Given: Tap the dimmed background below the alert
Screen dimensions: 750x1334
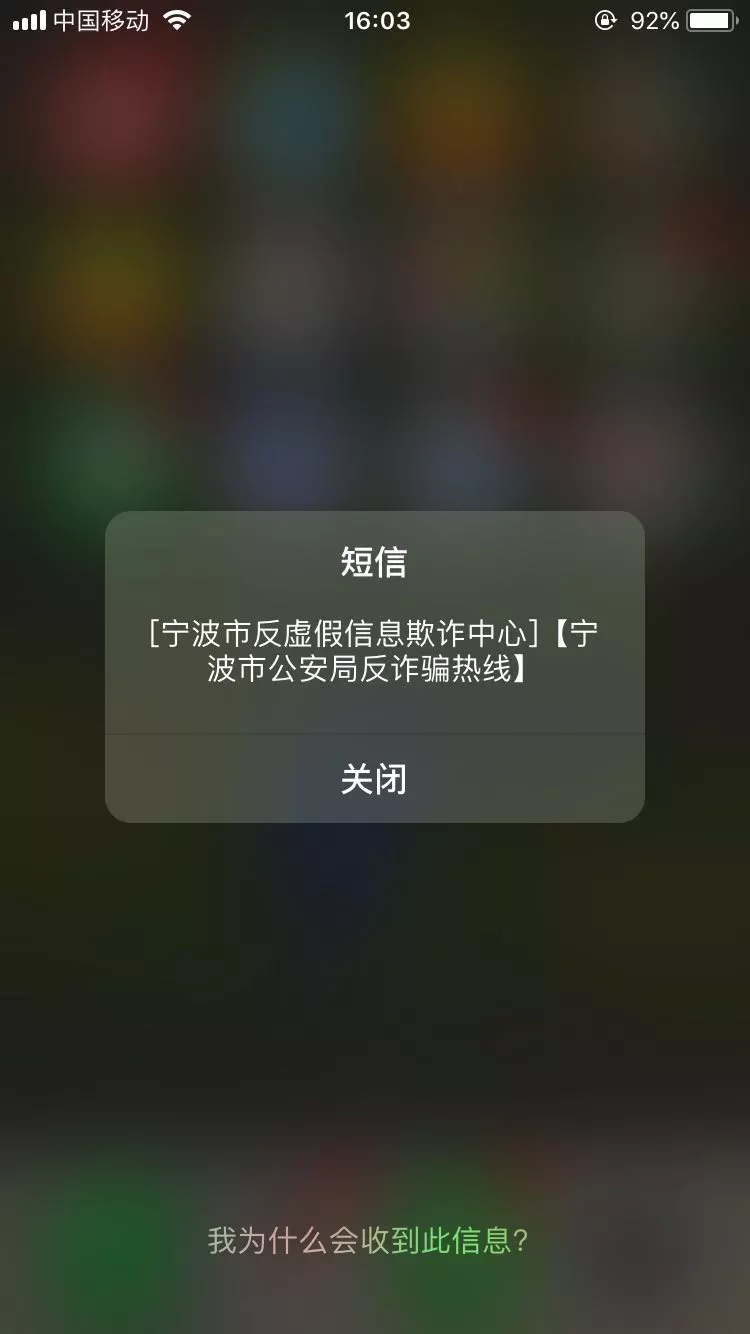Looking at the screenshot, I should (x=375, y=980).
